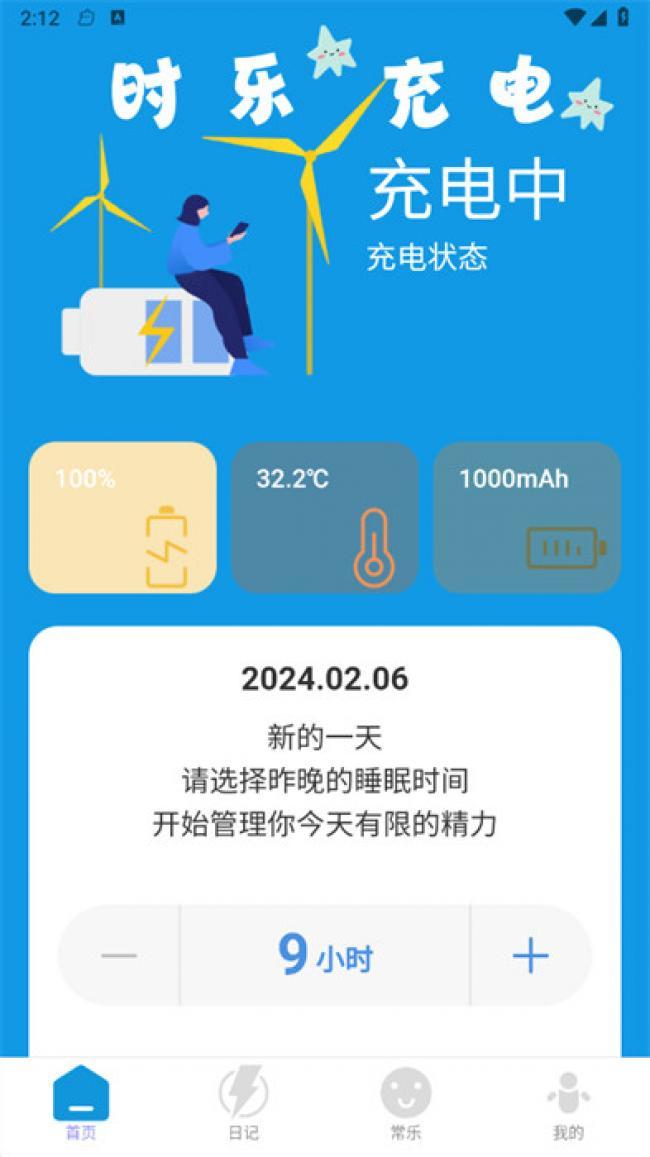650x1157 pixels.
Task: Select the 首页 tab
Action: (81, 1103)
